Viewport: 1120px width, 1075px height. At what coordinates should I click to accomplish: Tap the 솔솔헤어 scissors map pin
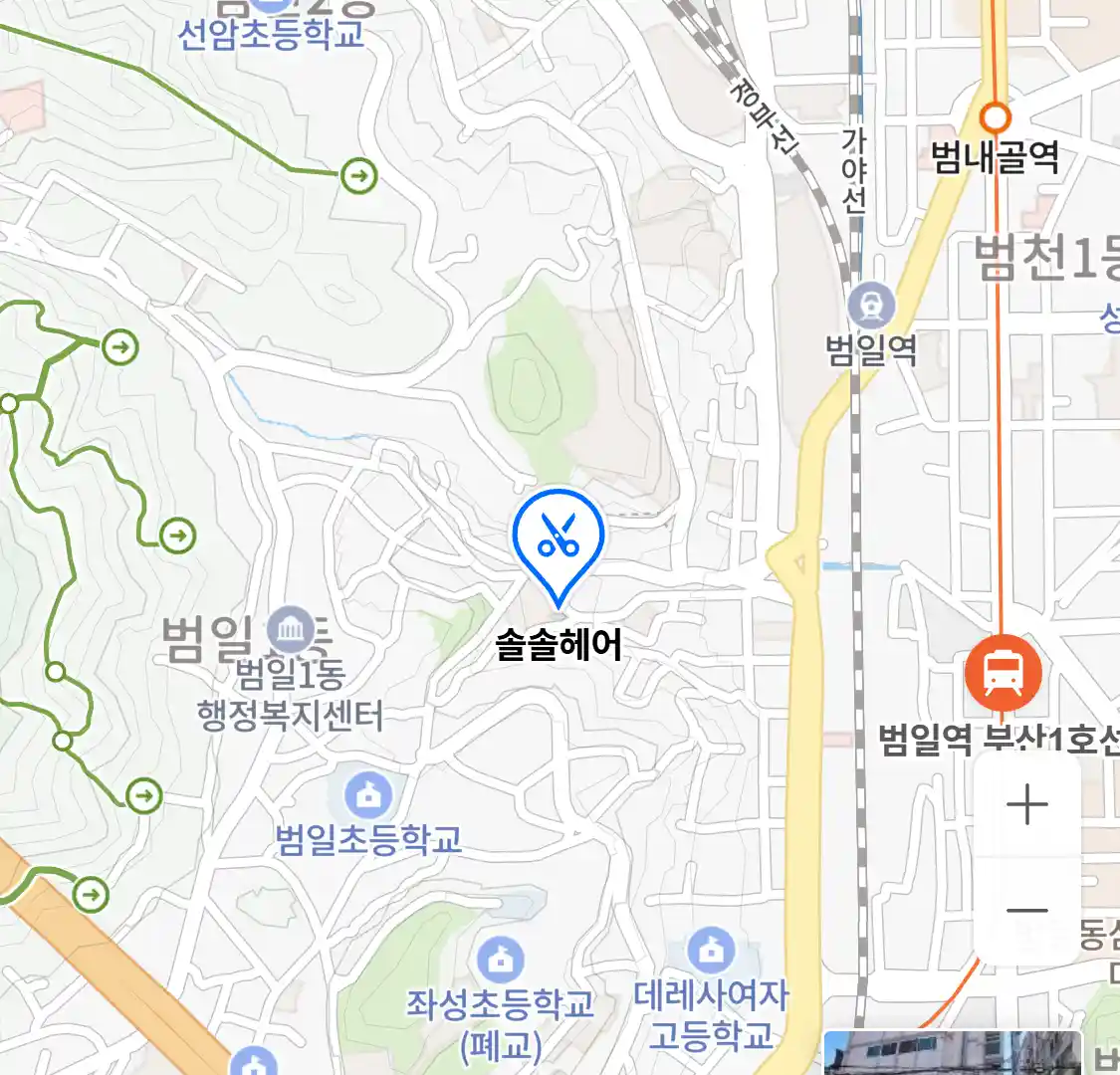[559, 538]
